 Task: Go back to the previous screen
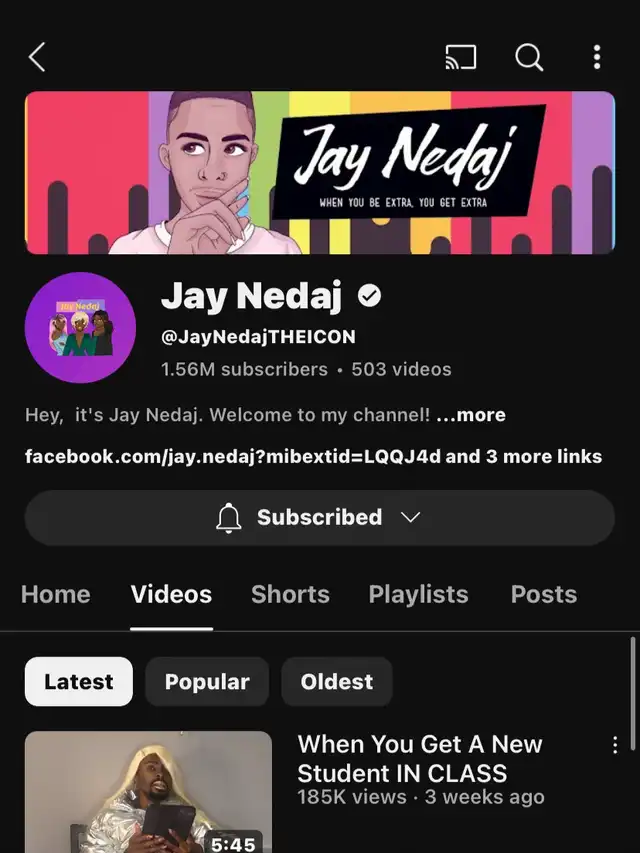pyautogui.click(x=37, y=58)
